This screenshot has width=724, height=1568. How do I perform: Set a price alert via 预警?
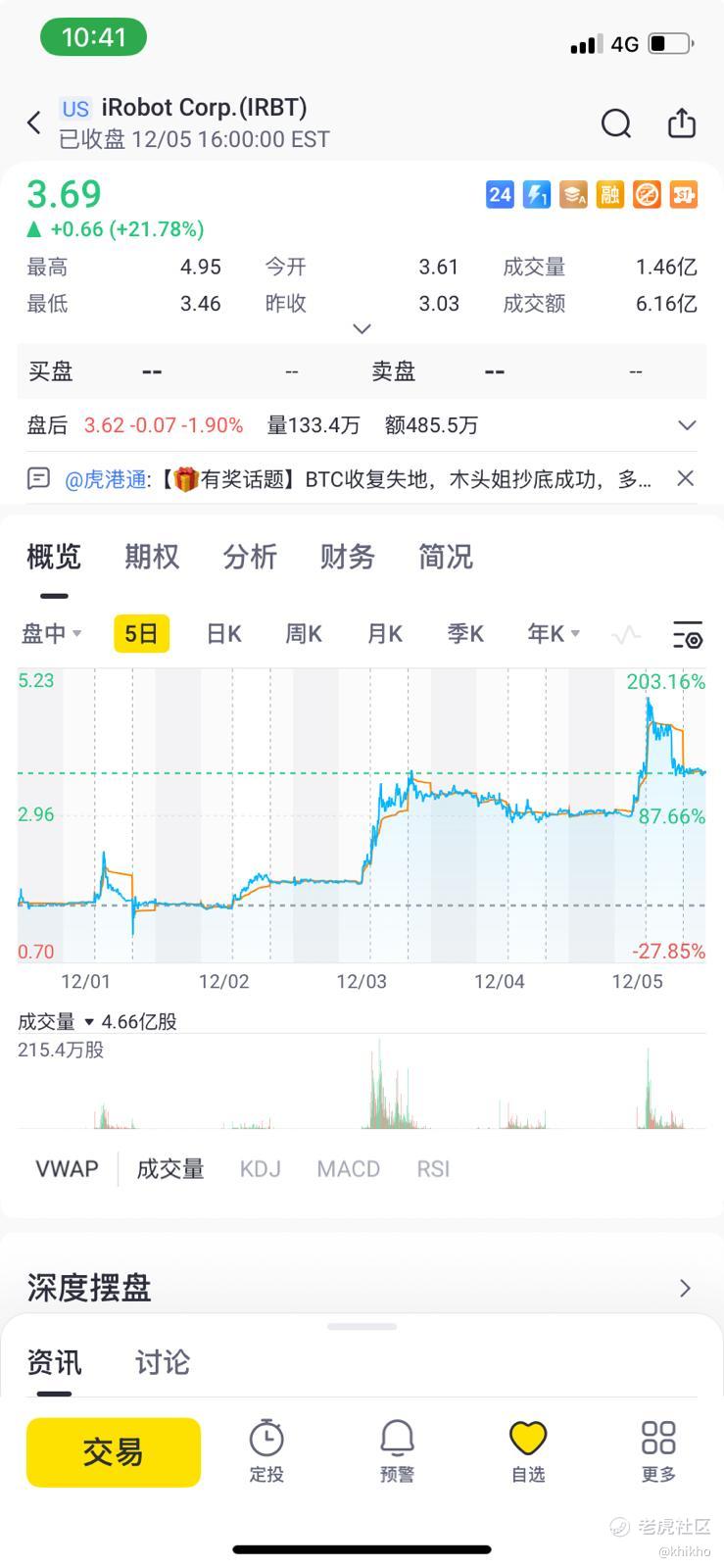(x=397, y=1451)
